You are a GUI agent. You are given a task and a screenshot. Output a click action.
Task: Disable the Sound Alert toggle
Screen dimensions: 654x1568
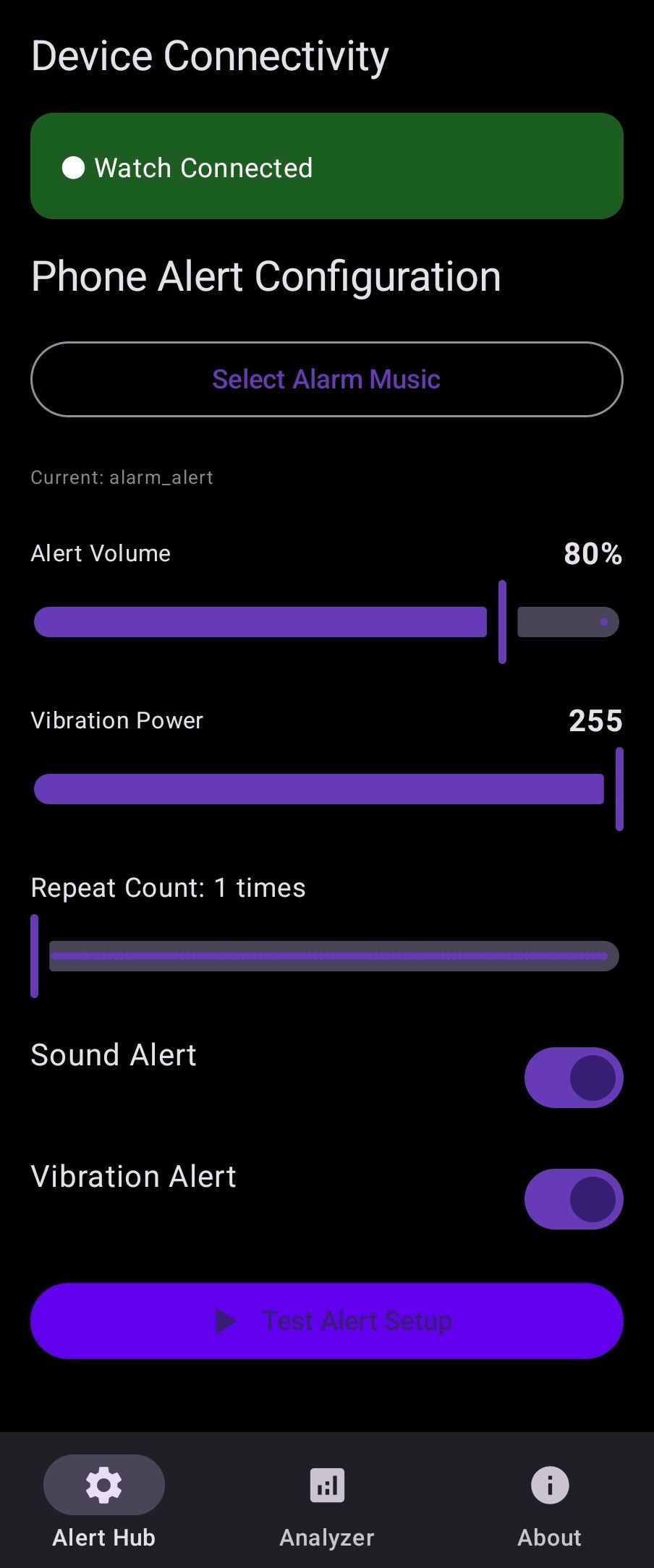573,1077
